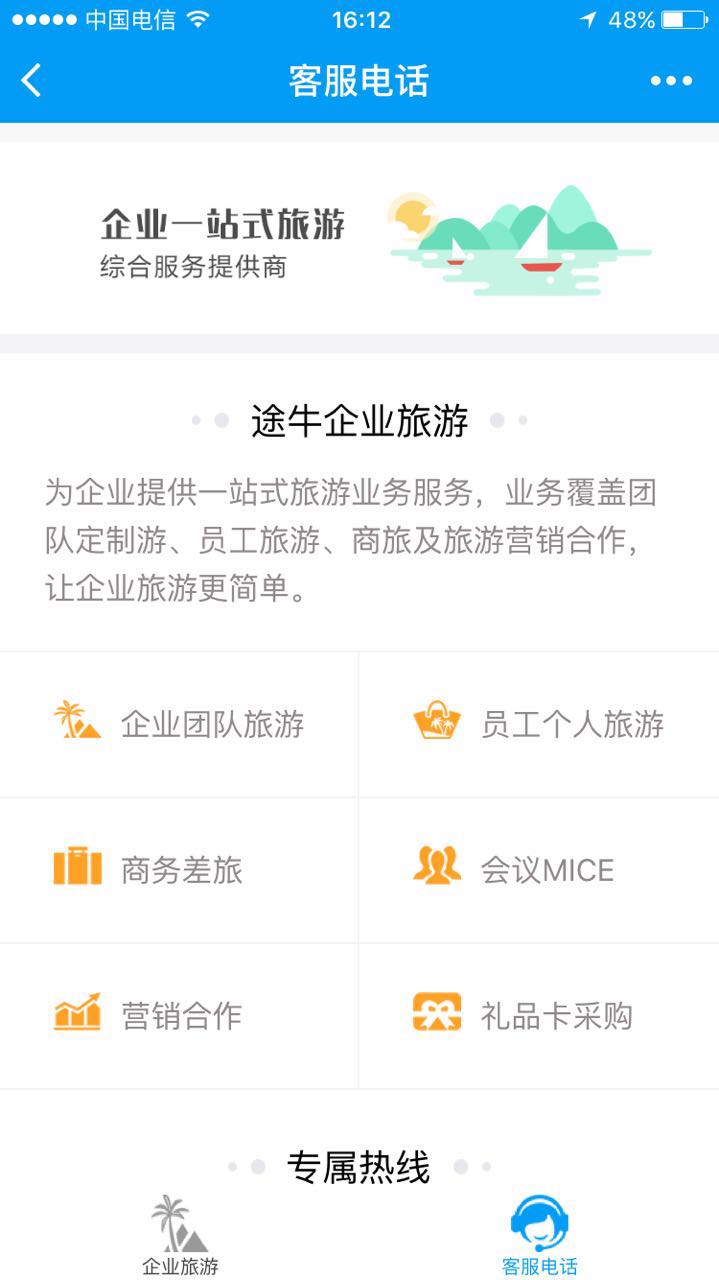This screenshot has height=1280, width=719.
Task: Open 企业团队旅游 service
Action: 180,724
